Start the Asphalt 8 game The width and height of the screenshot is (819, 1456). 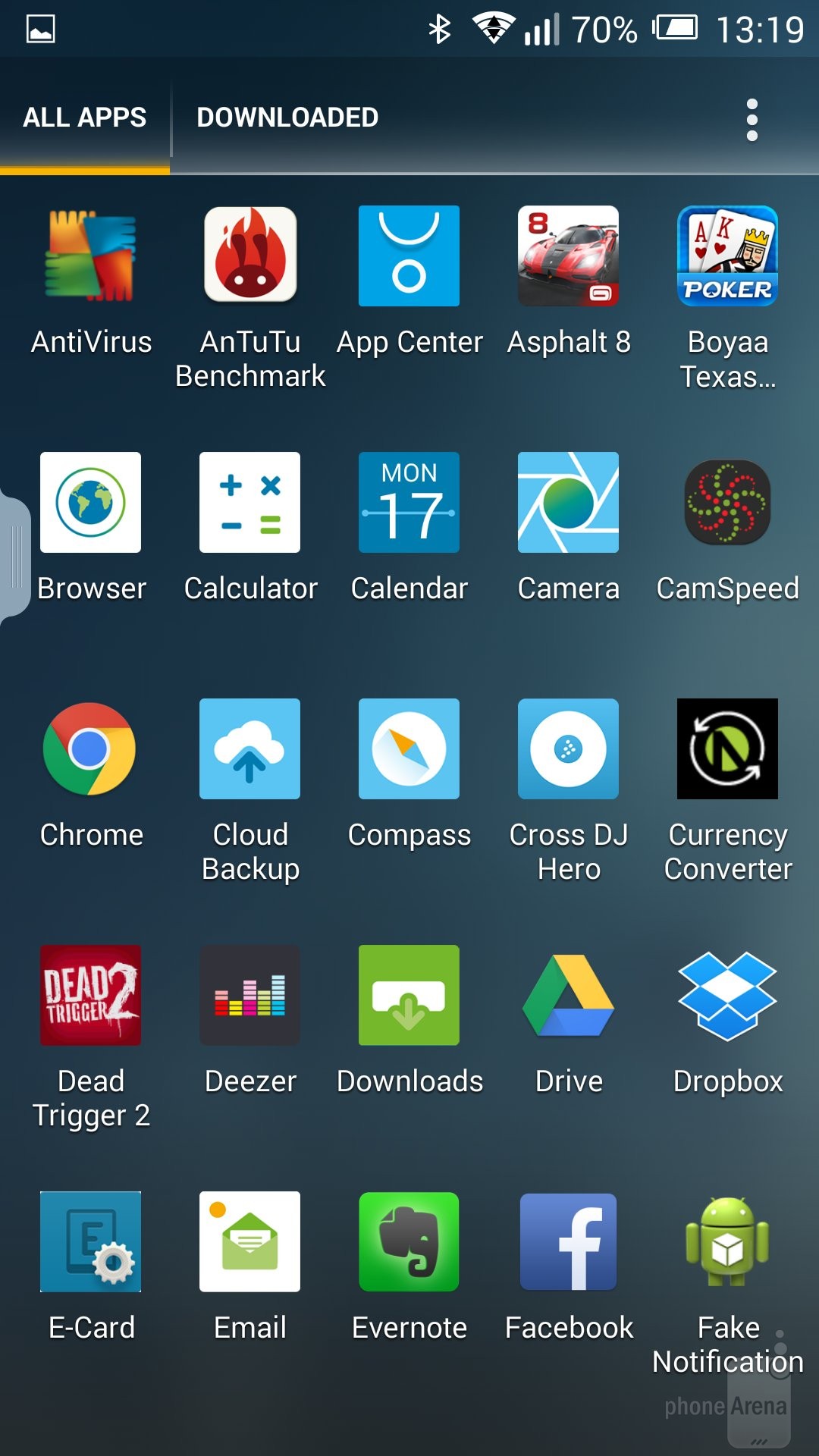point(568,256)
